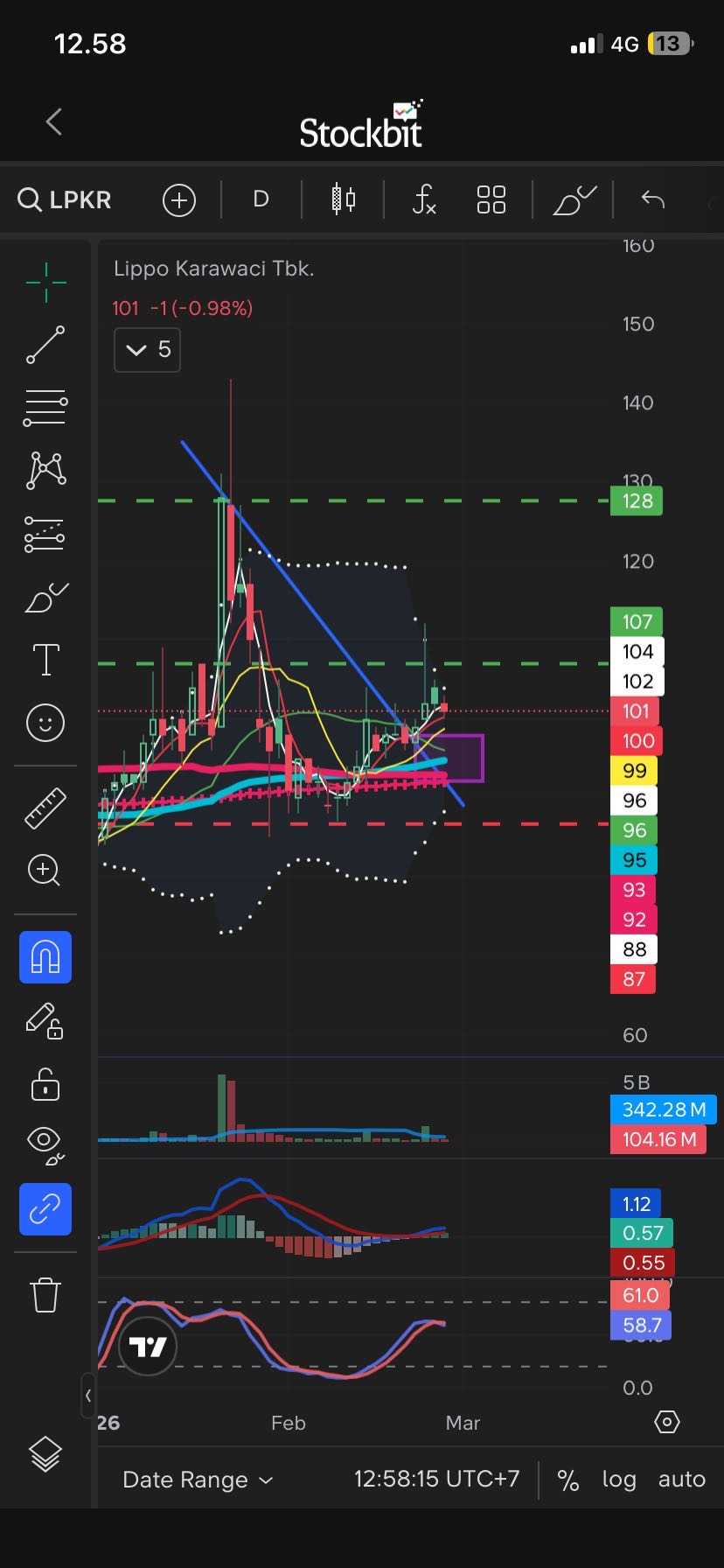This screenshot has width=724, height=1568.
Task: Add a symbol to compare
Action: point(178,200)
